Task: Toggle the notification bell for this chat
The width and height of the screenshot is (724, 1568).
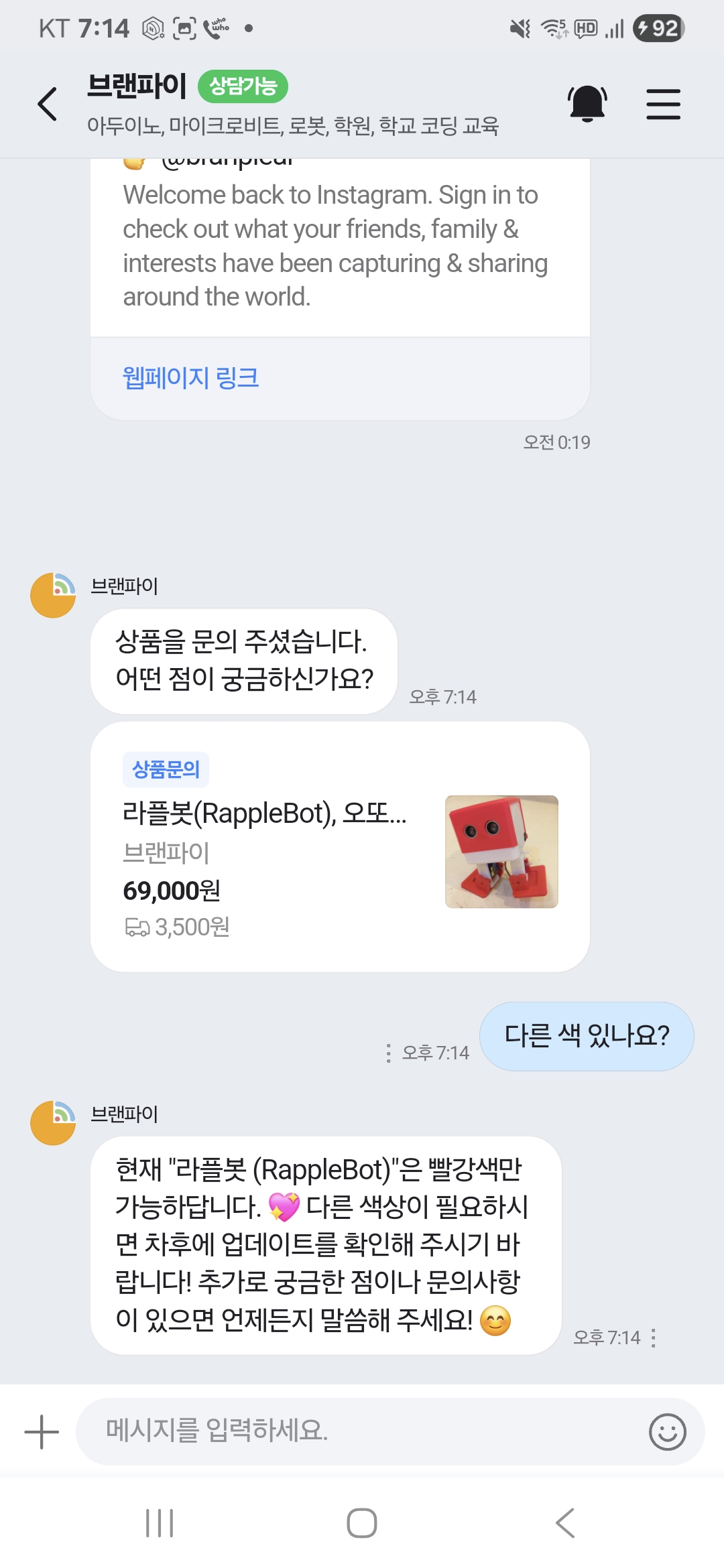Action: [x=587, y=105]
